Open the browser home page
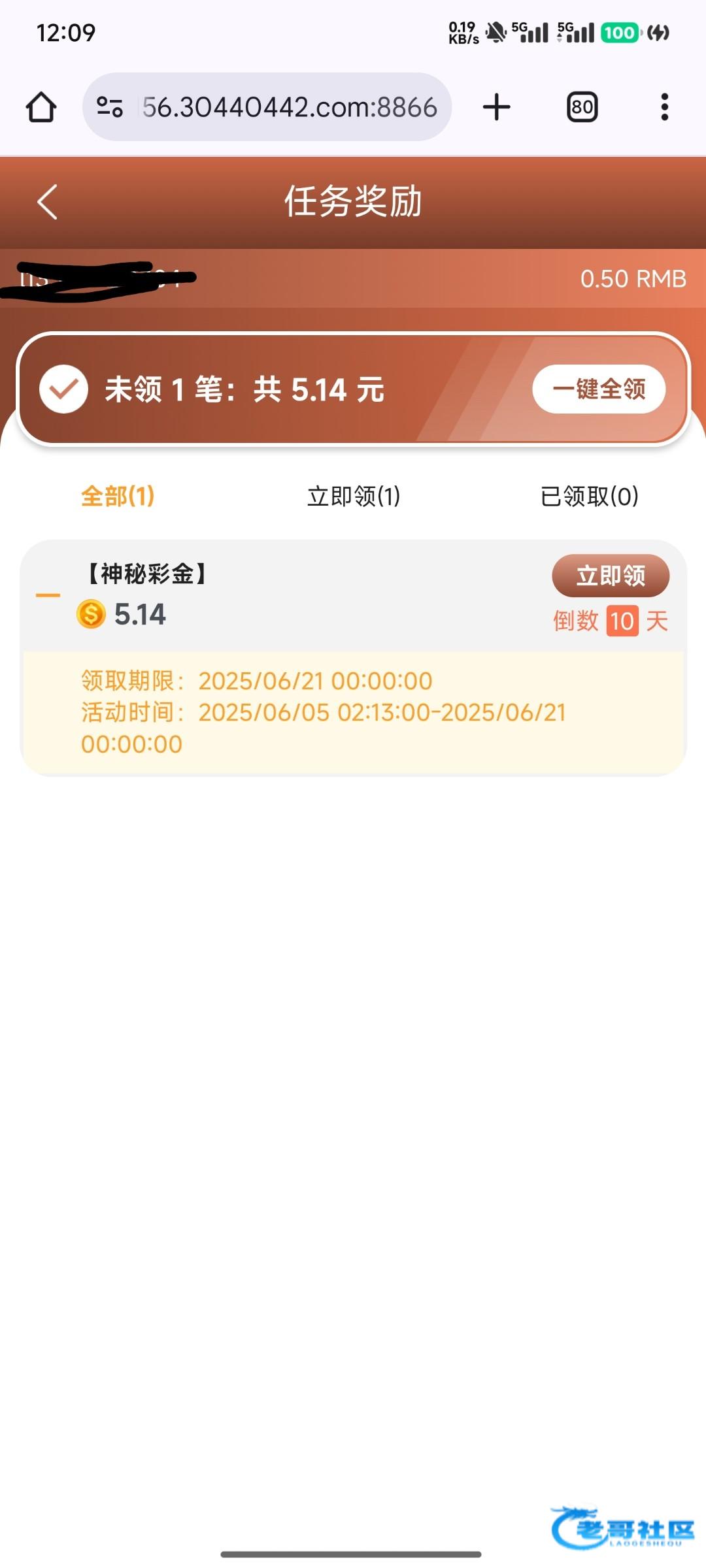 41,106
